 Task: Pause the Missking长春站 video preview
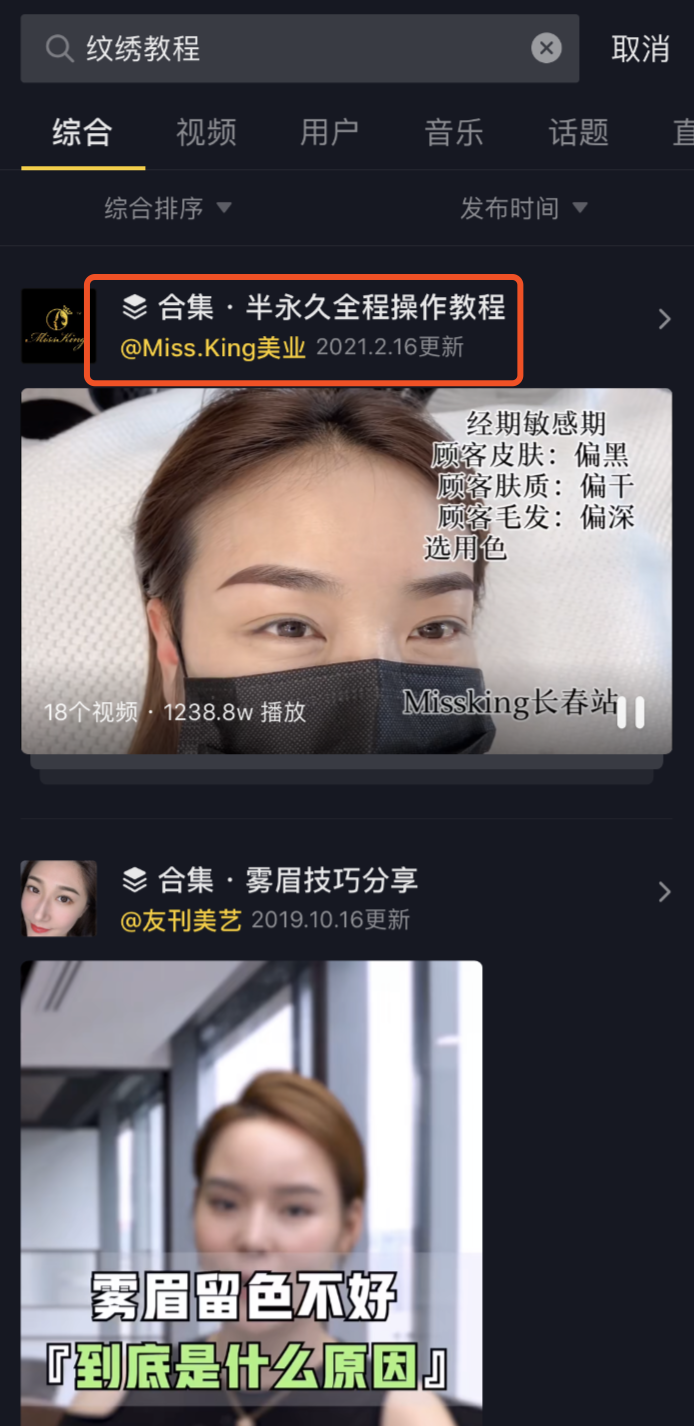pyautogui.click(x=631, y=712)
